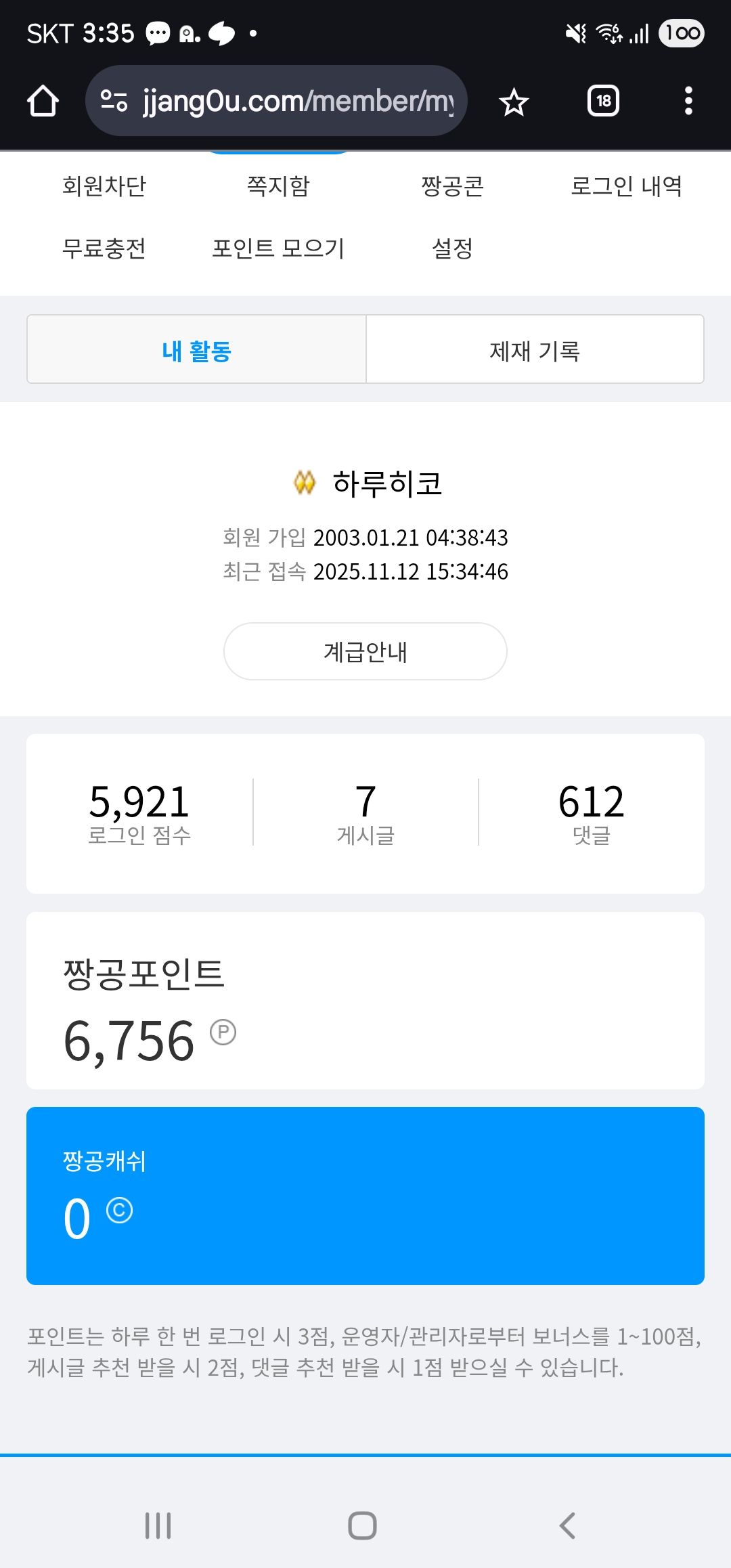Tap the 계급안내 button
The image size is (731, 1568).
365,651
